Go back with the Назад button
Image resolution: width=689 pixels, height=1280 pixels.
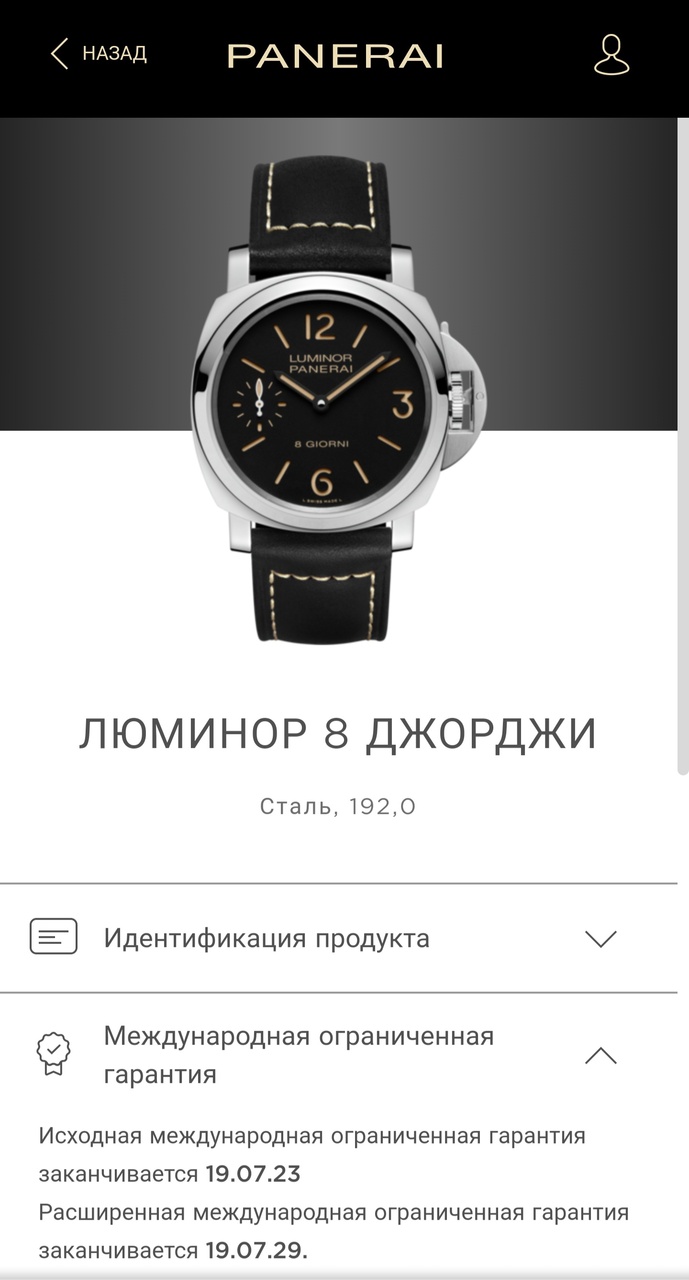coord(98,54)
